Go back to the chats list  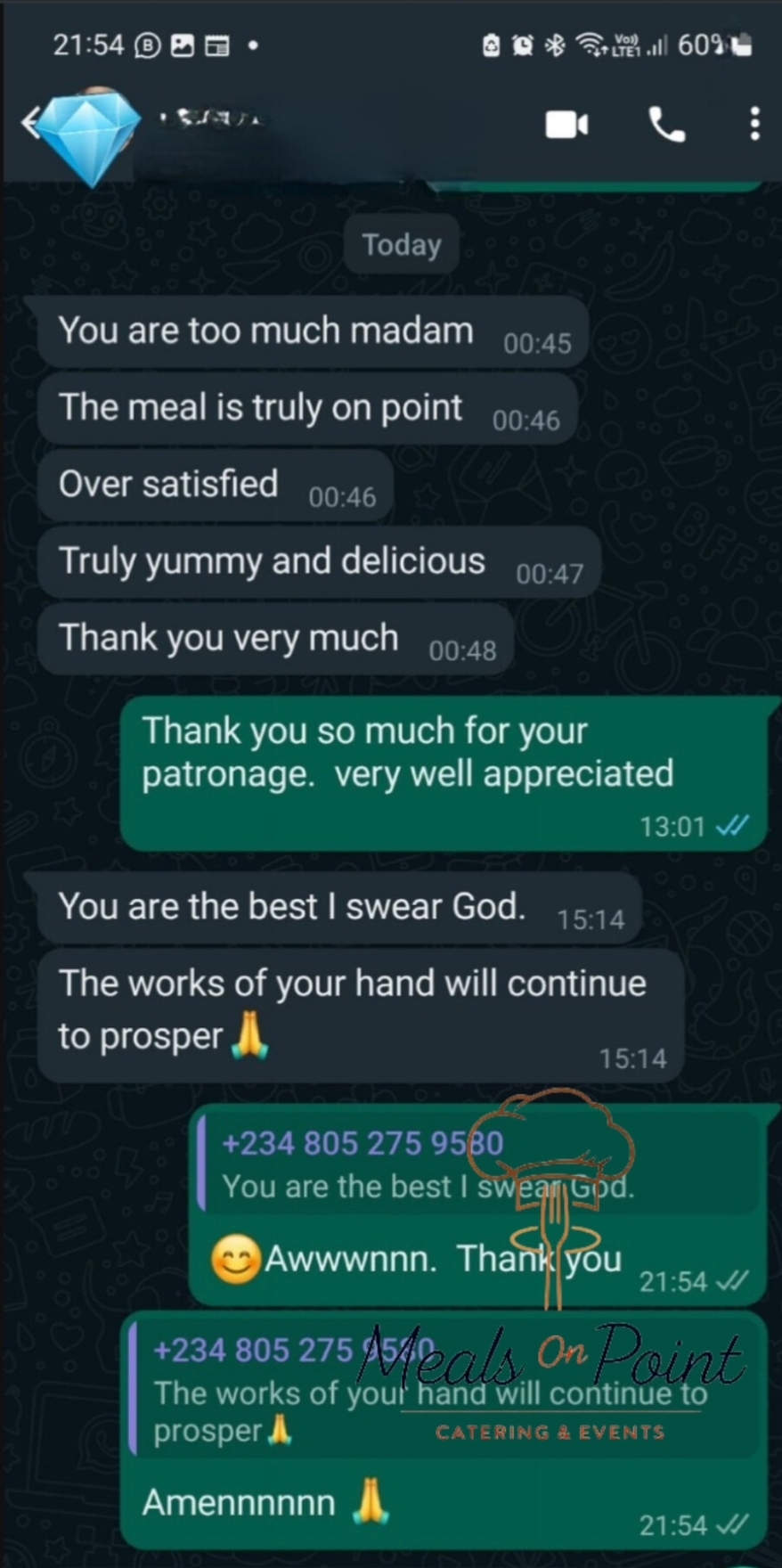(30, 124)
